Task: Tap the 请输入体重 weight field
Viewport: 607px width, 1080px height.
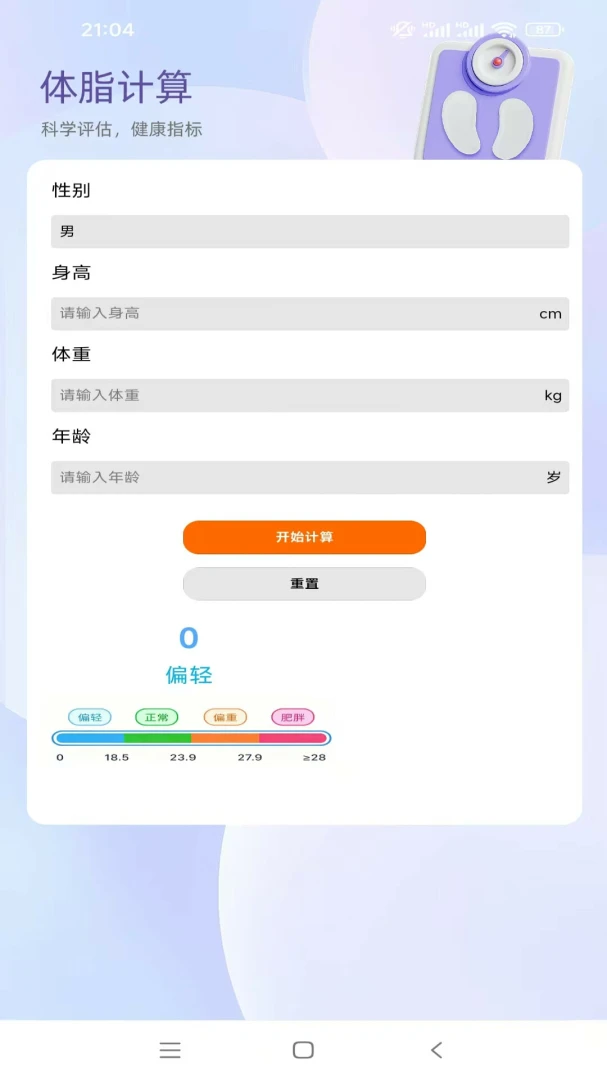Action: click(310, 395)
